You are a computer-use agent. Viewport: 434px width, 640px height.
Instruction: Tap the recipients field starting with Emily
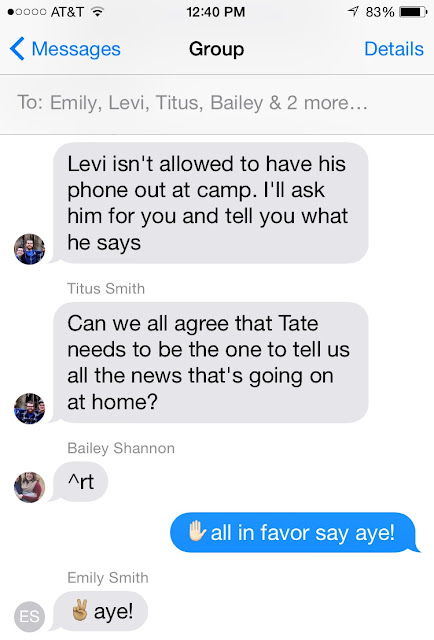[x=217, y=103]
